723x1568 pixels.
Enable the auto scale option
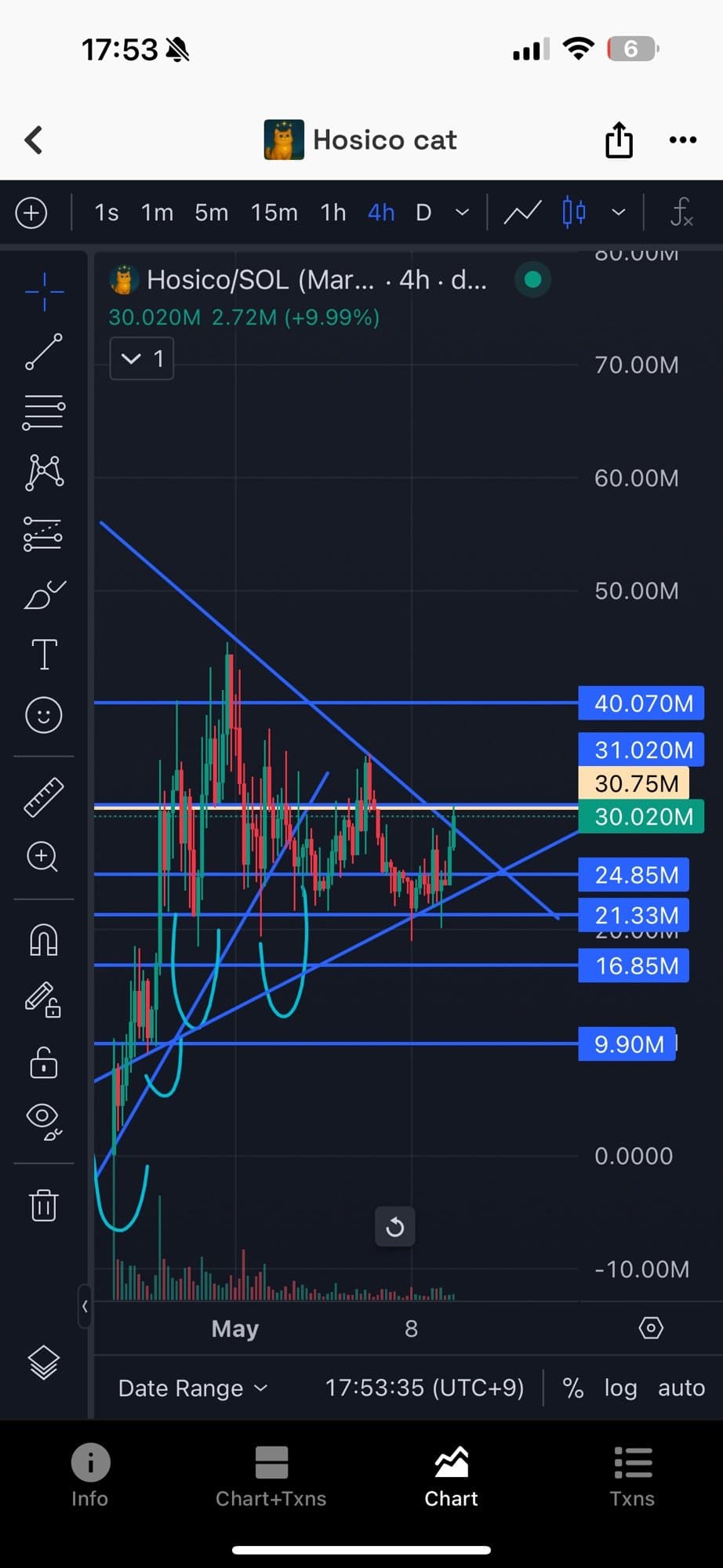681,1388
